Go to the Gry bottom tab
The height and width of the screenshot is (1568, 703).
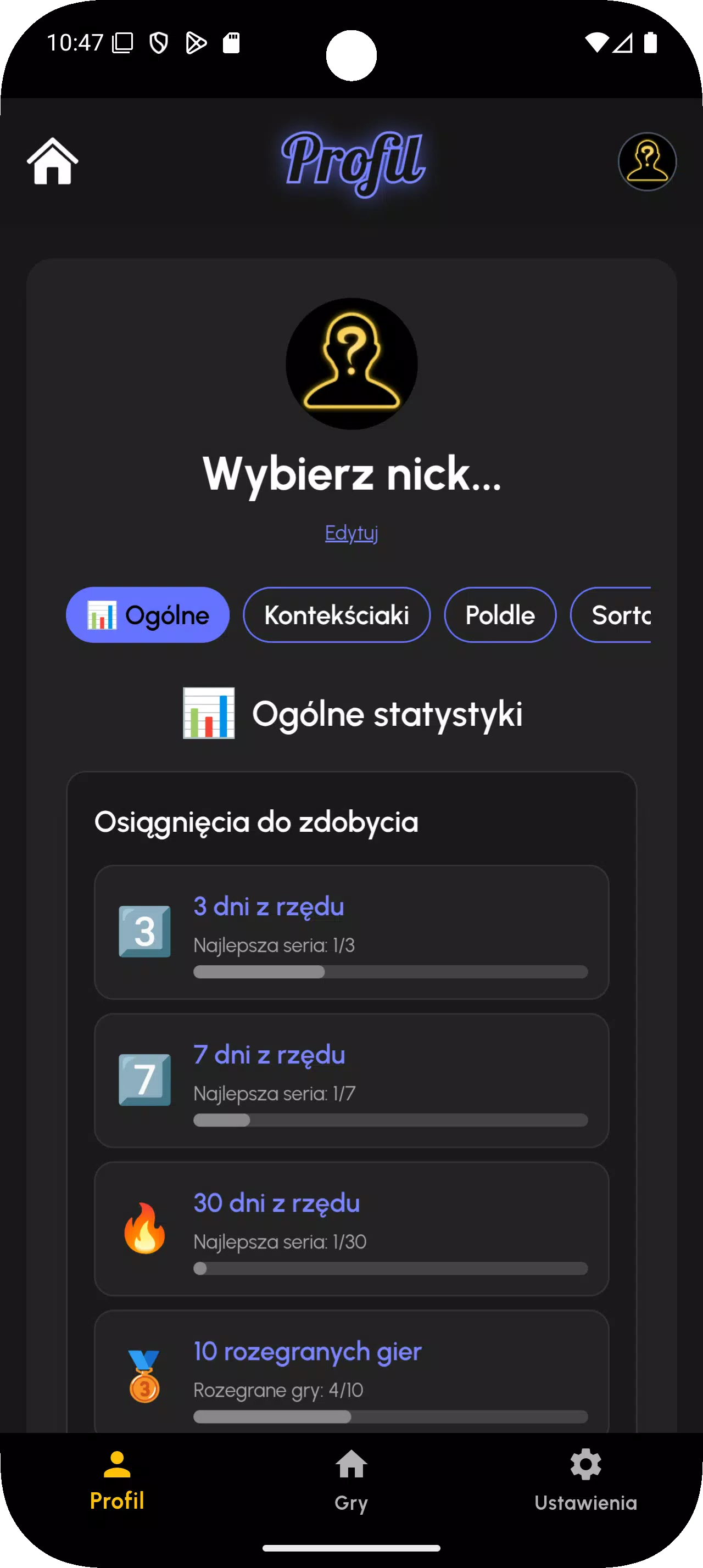pyautogui.click(x=351, y=1480)
